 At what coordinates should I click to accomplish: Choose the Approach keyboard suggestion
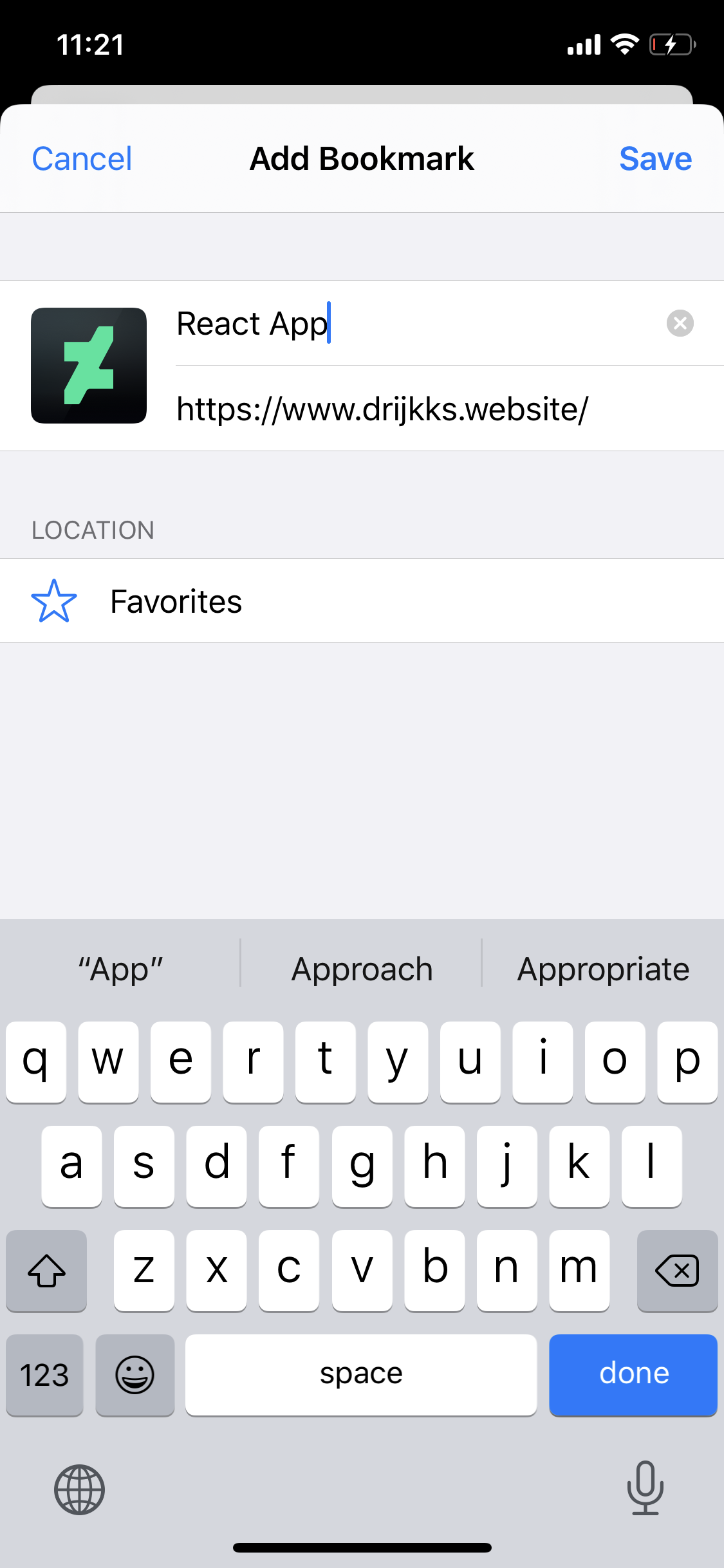[362, 969]
